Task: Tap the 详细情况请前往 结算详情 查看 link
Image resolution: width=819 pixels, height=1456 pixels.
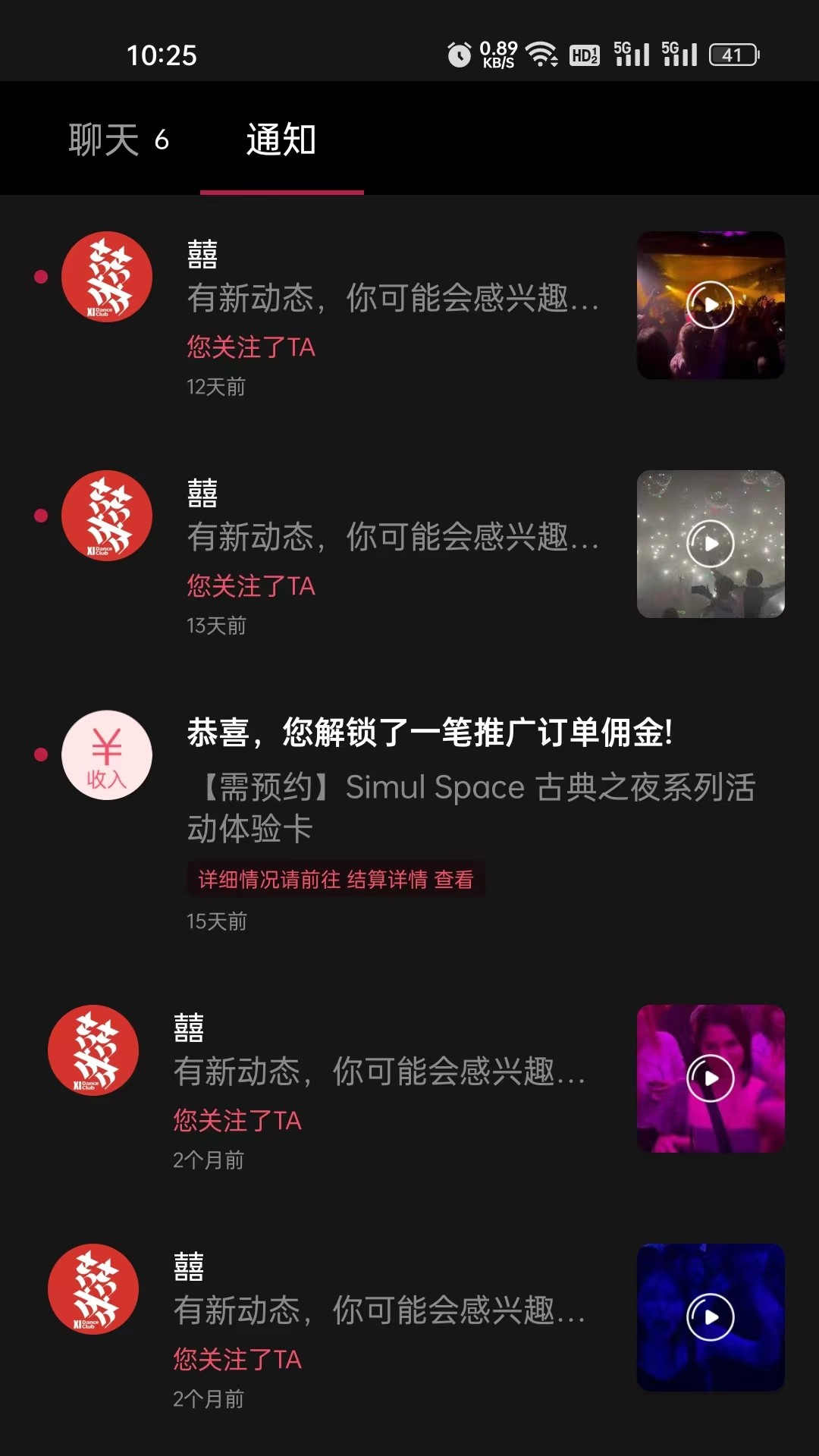Action: click(336, 879)
